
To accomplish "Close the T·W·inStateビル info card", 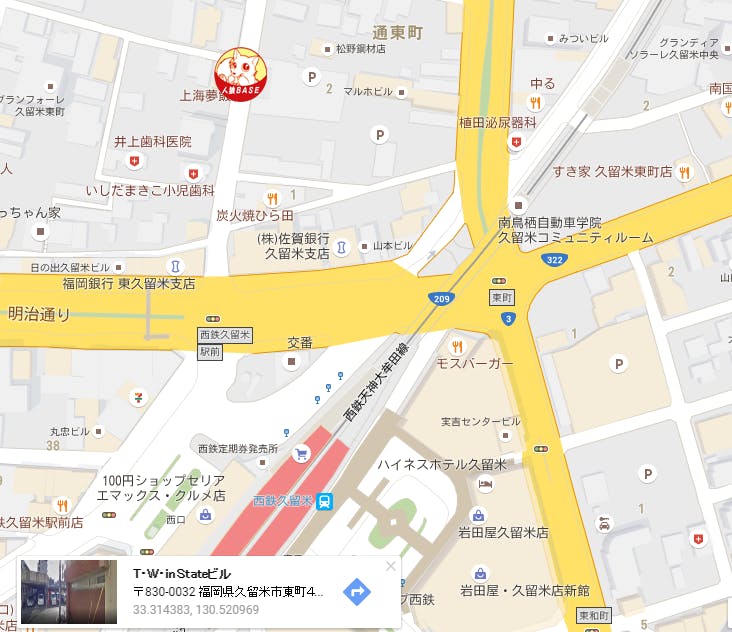I will pos(391,566).
